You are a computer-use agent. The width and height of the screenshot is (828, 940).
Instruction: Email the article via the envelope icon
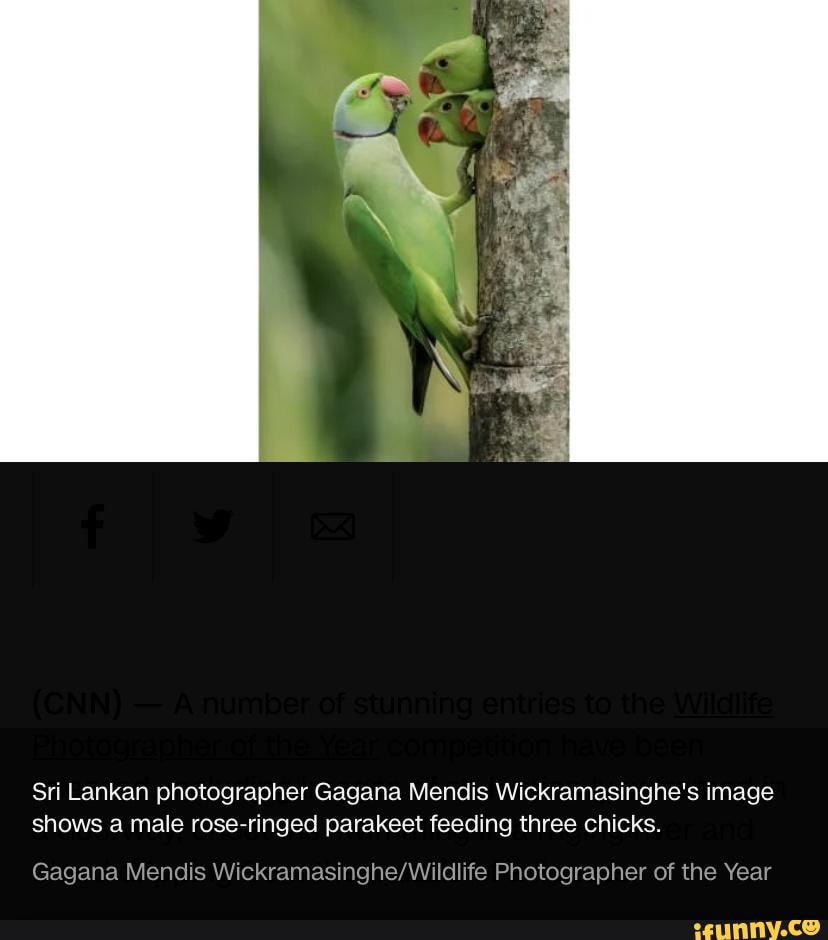click(333, 525)
